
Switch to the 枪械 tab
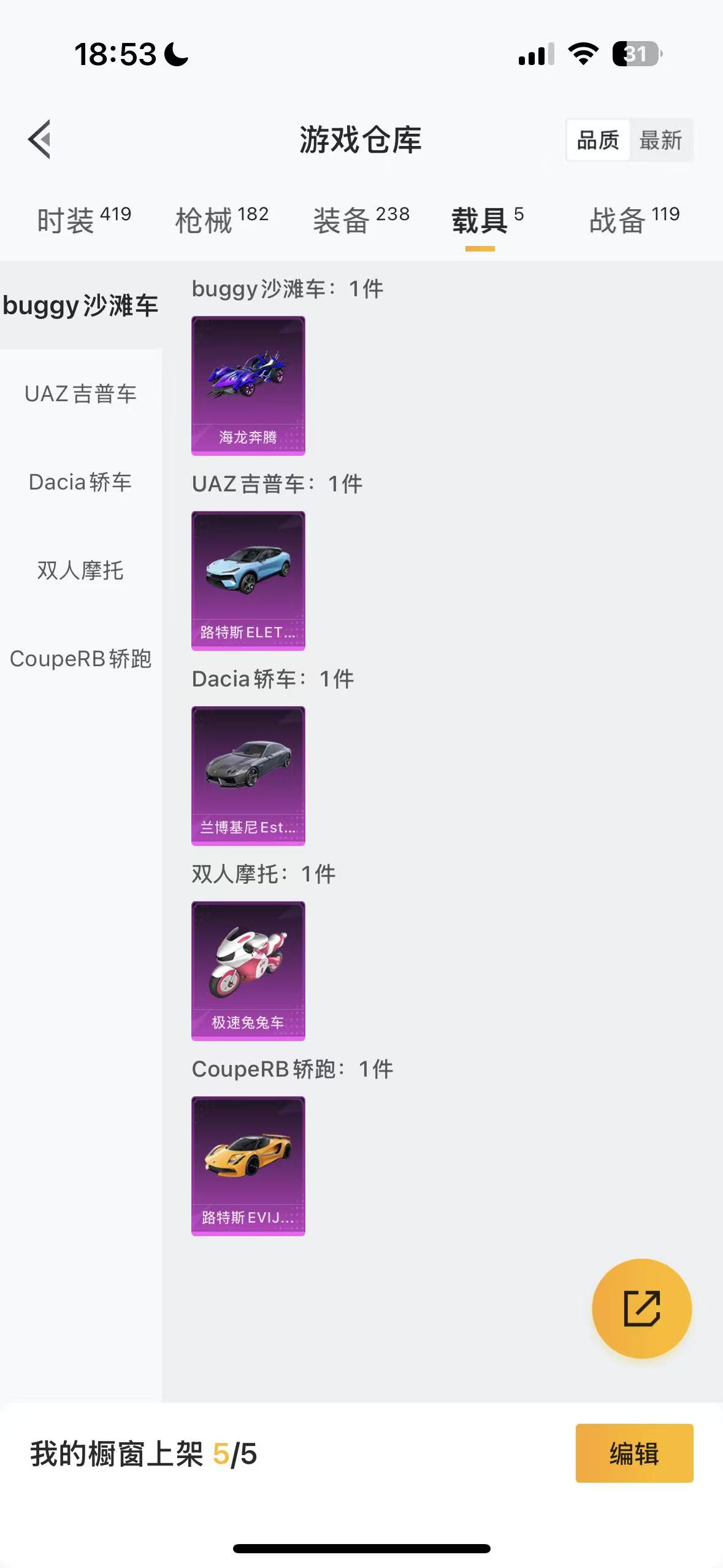pos(221,220)
